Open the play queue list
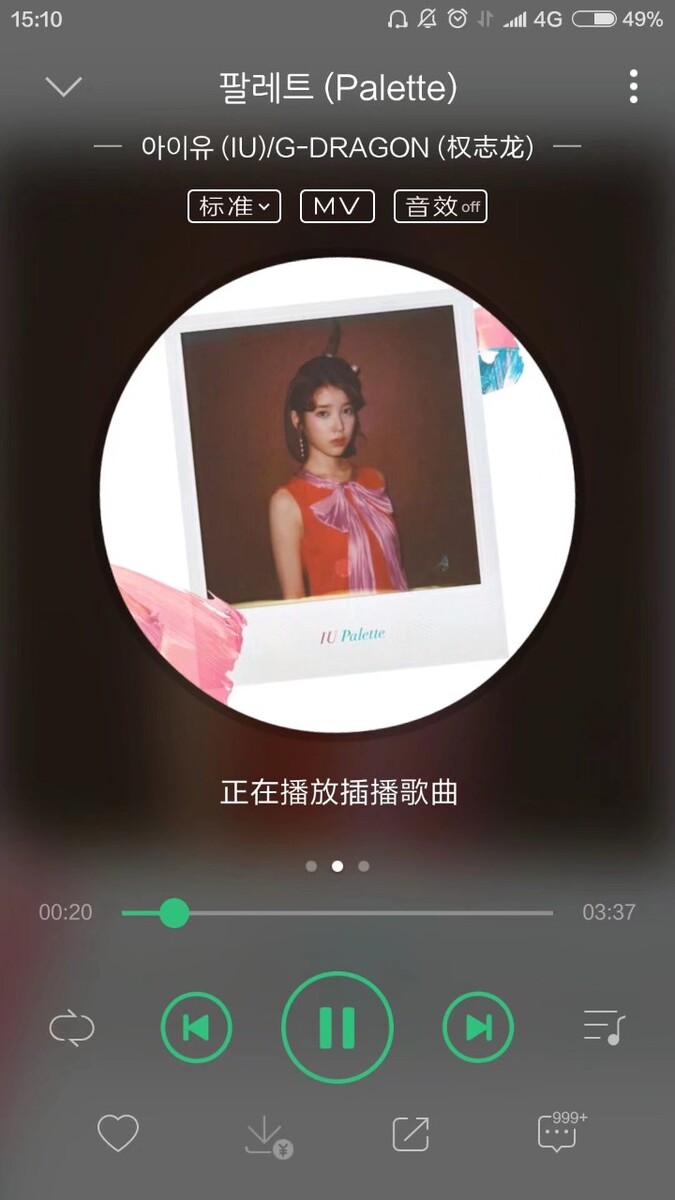This screenshot has height=1200, width=675. coord(604,1027)
